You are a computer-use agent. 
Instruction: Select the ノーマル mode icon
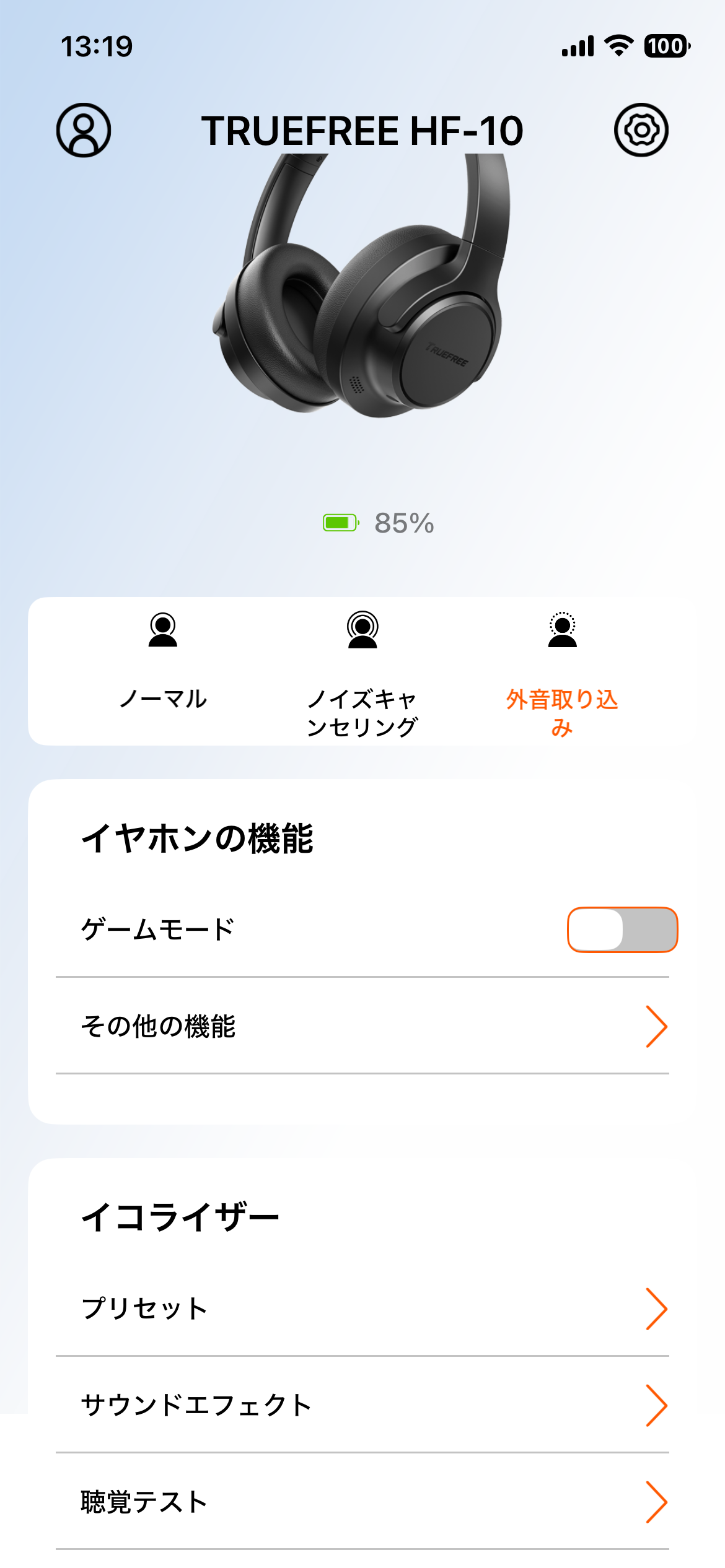coord(163,632)
